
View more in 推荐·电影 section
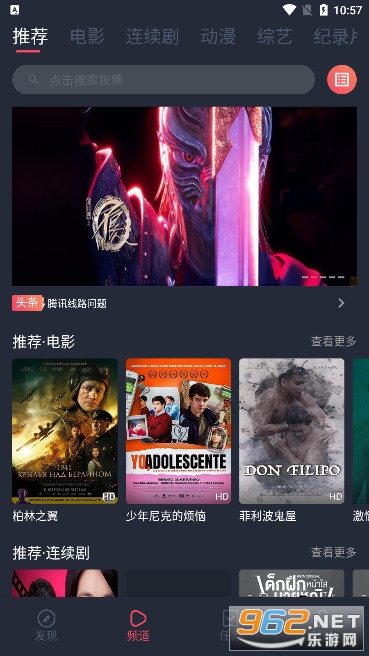(333, 341)
